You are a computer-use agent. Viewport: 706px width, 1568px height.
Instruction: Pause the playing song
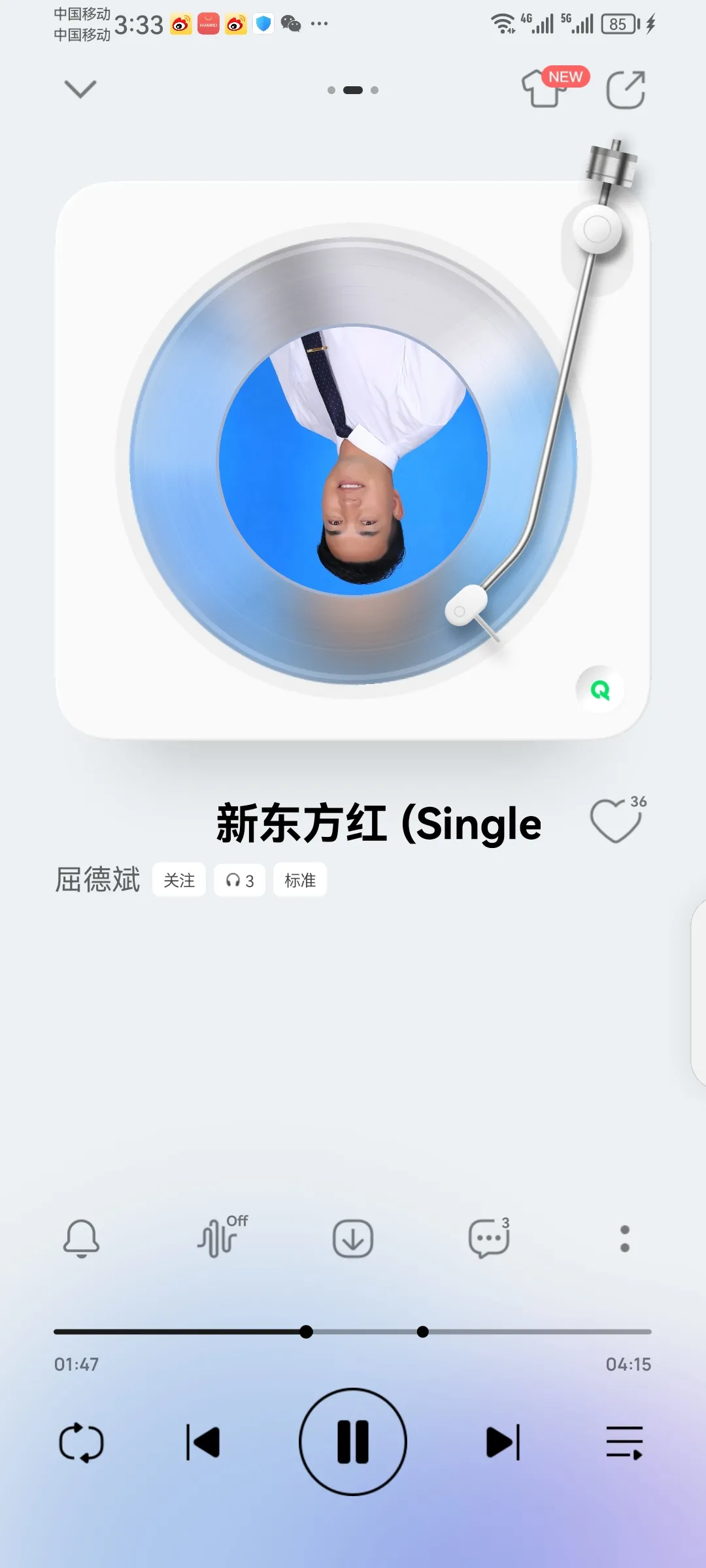pyautogui.click(x=353, y=1442)
